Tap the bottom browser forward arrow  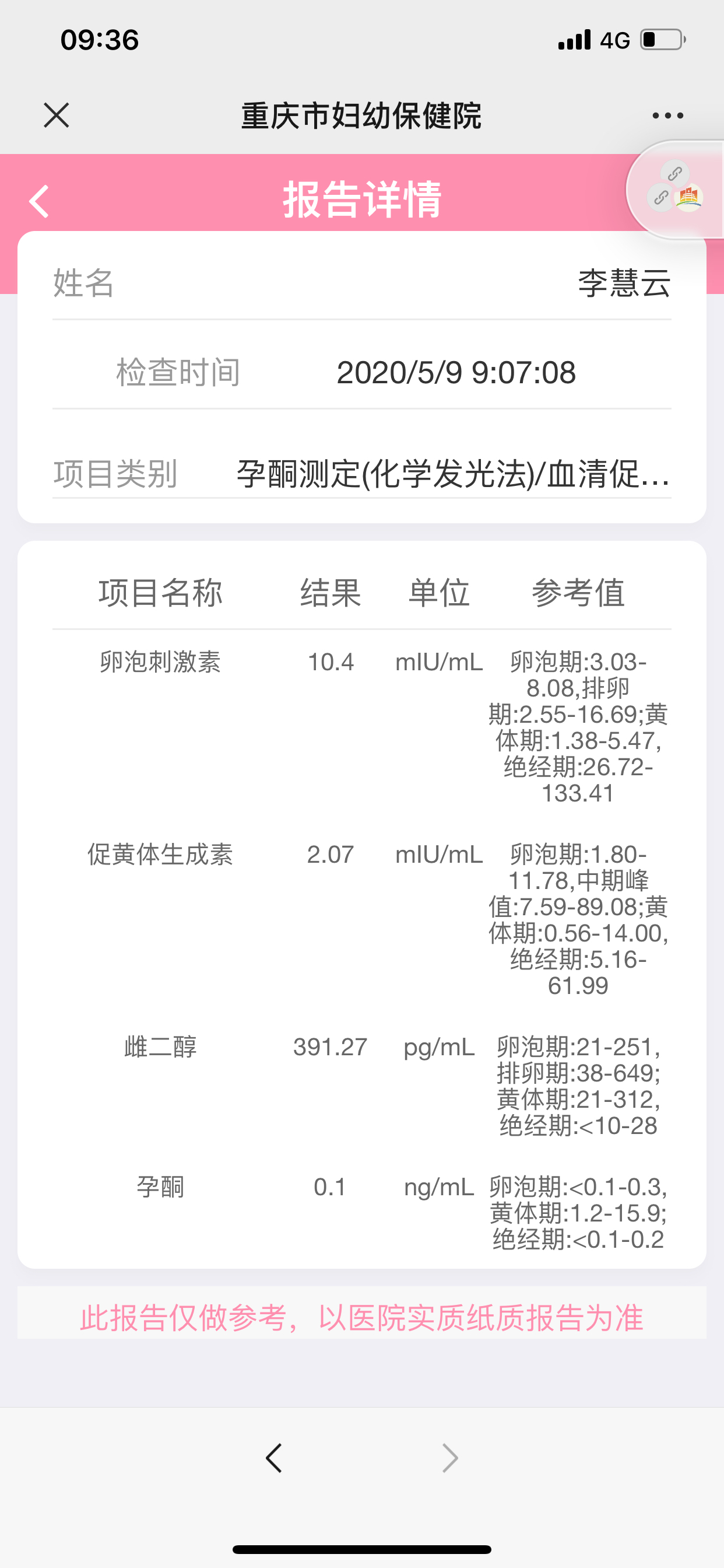click(449, 1458)
